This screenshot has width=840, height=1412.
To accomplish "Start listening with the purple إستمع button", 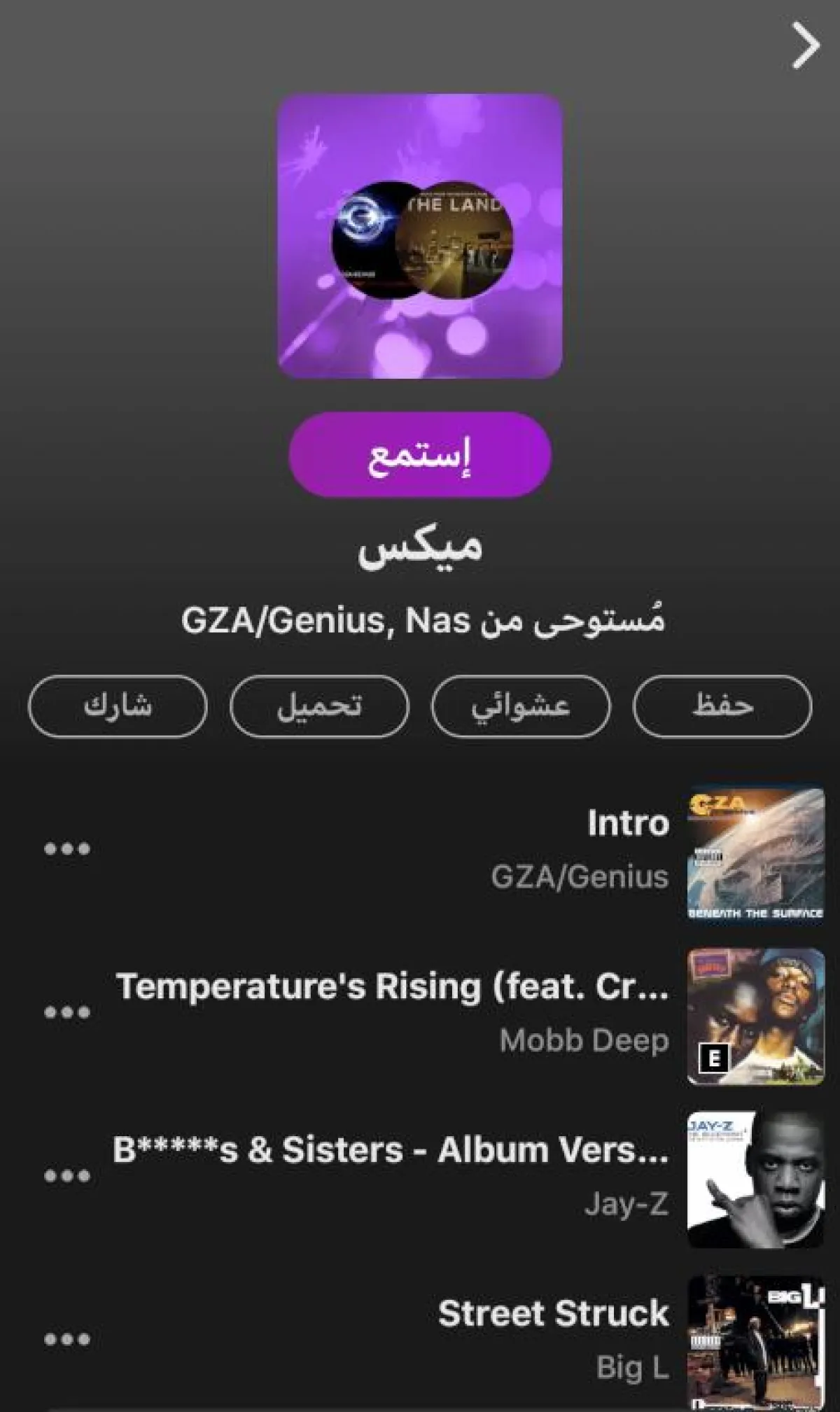I will (x=420, y=454).
